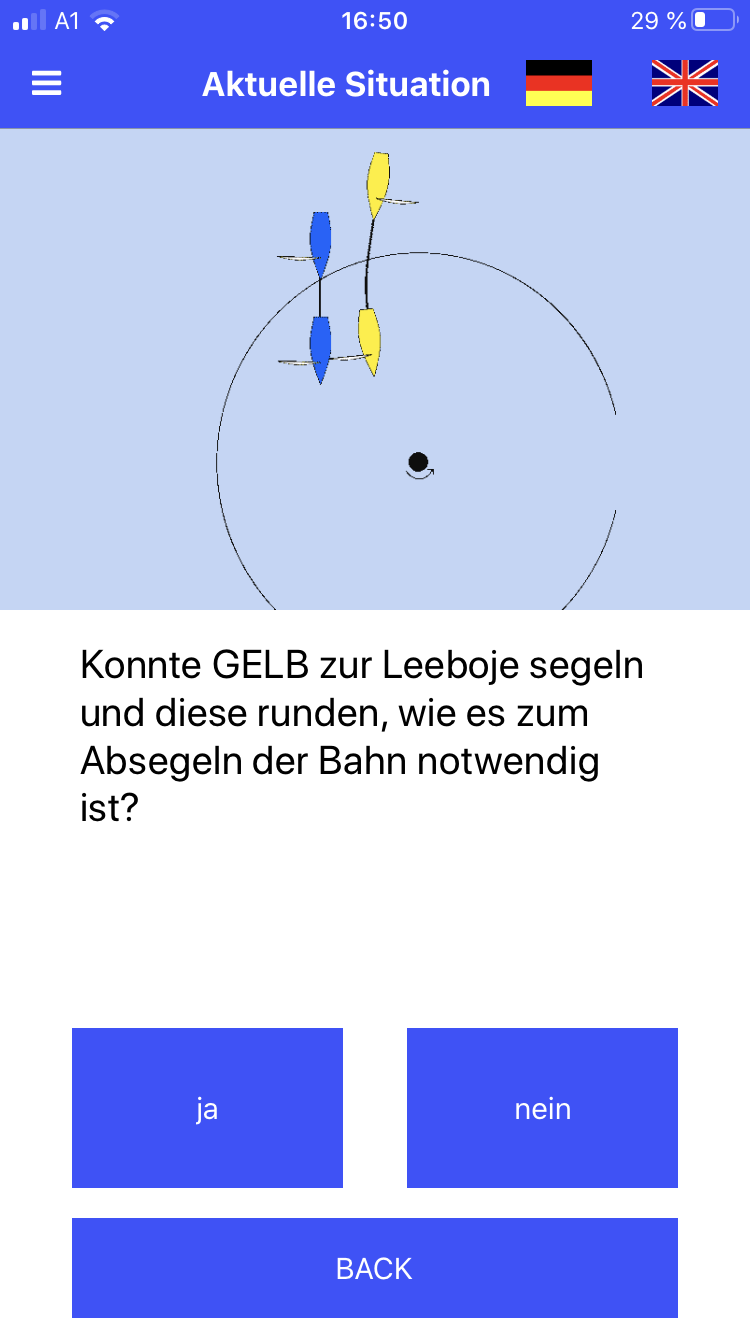
Task: Answer the question with ja
Action: (207, 1108)
